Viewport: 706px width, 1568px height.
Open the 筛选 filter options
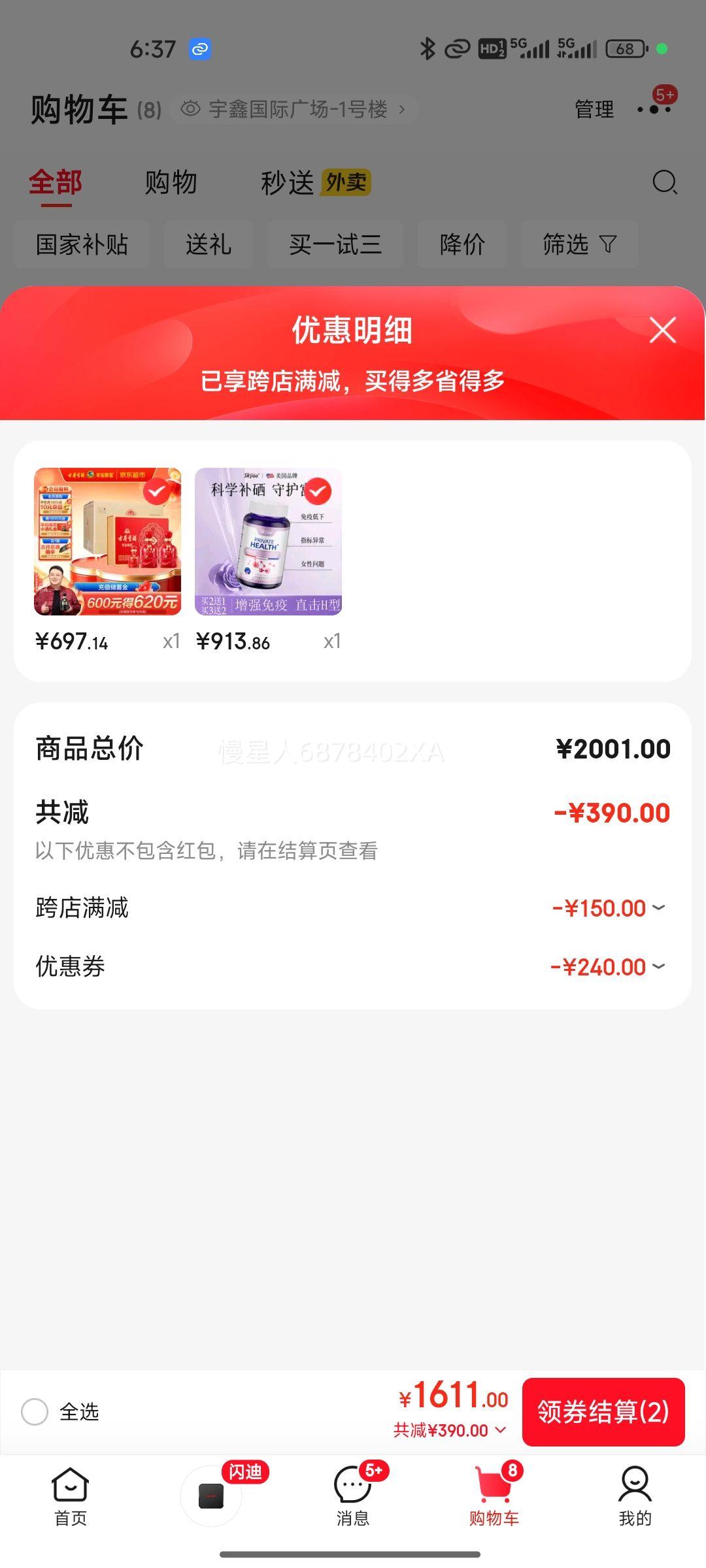point(579,245)
